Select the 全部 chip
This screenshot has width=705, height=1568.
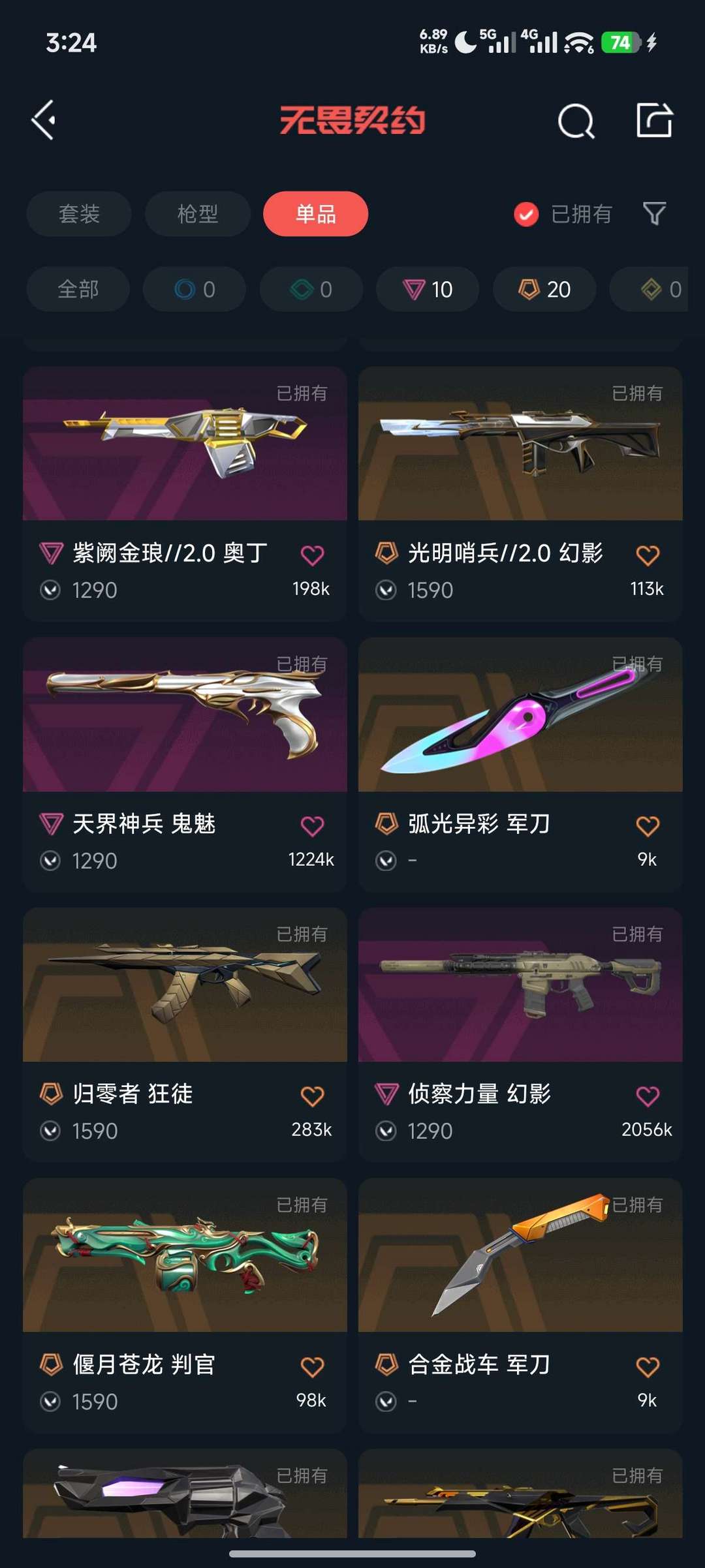(x=78, y=289)
